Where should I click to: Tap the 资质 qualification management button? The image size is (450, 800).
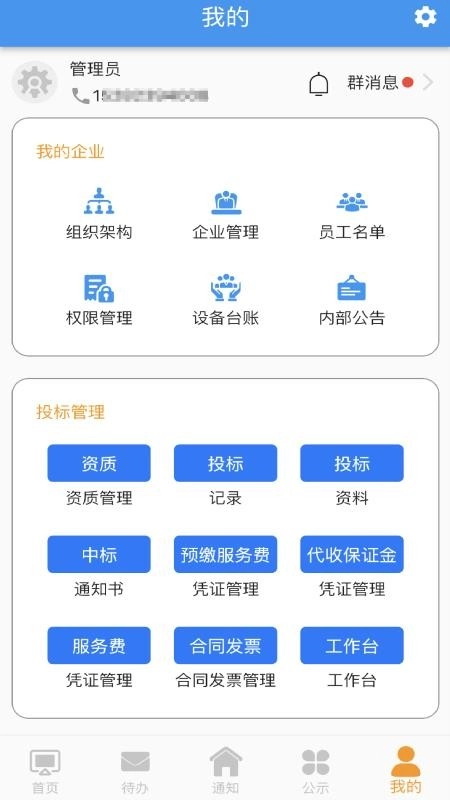click(99, 463)
